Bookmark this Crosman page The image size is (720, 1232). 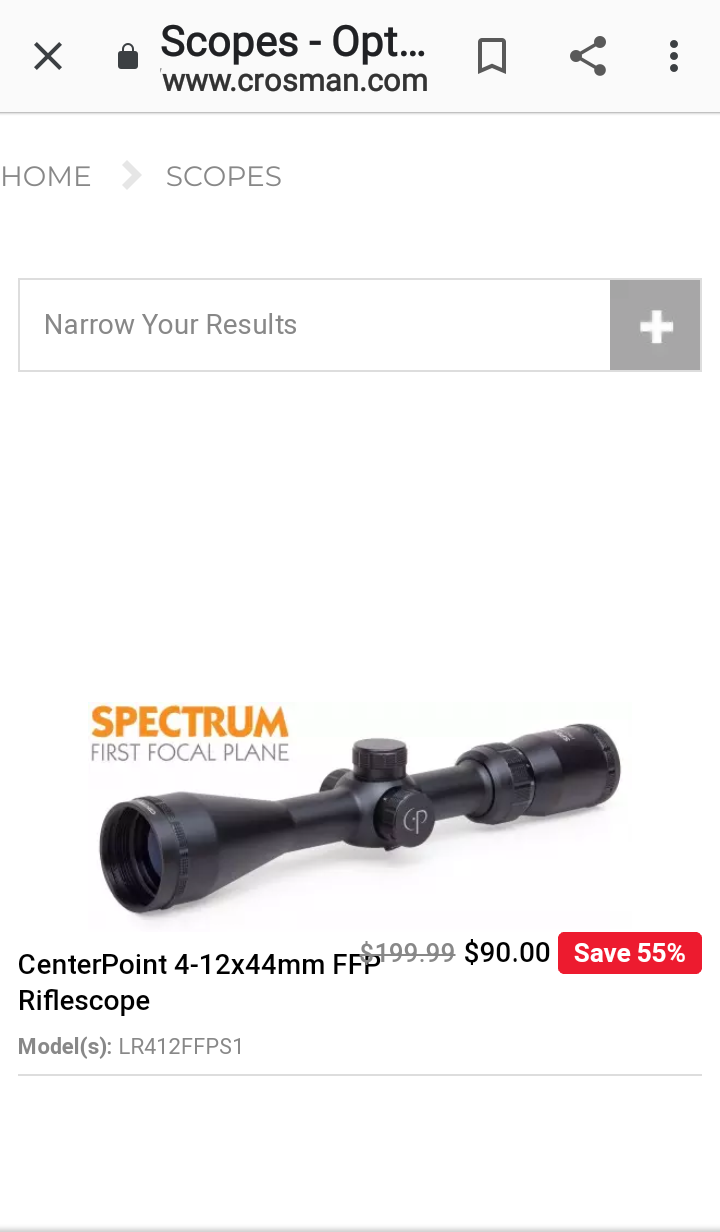491,57
